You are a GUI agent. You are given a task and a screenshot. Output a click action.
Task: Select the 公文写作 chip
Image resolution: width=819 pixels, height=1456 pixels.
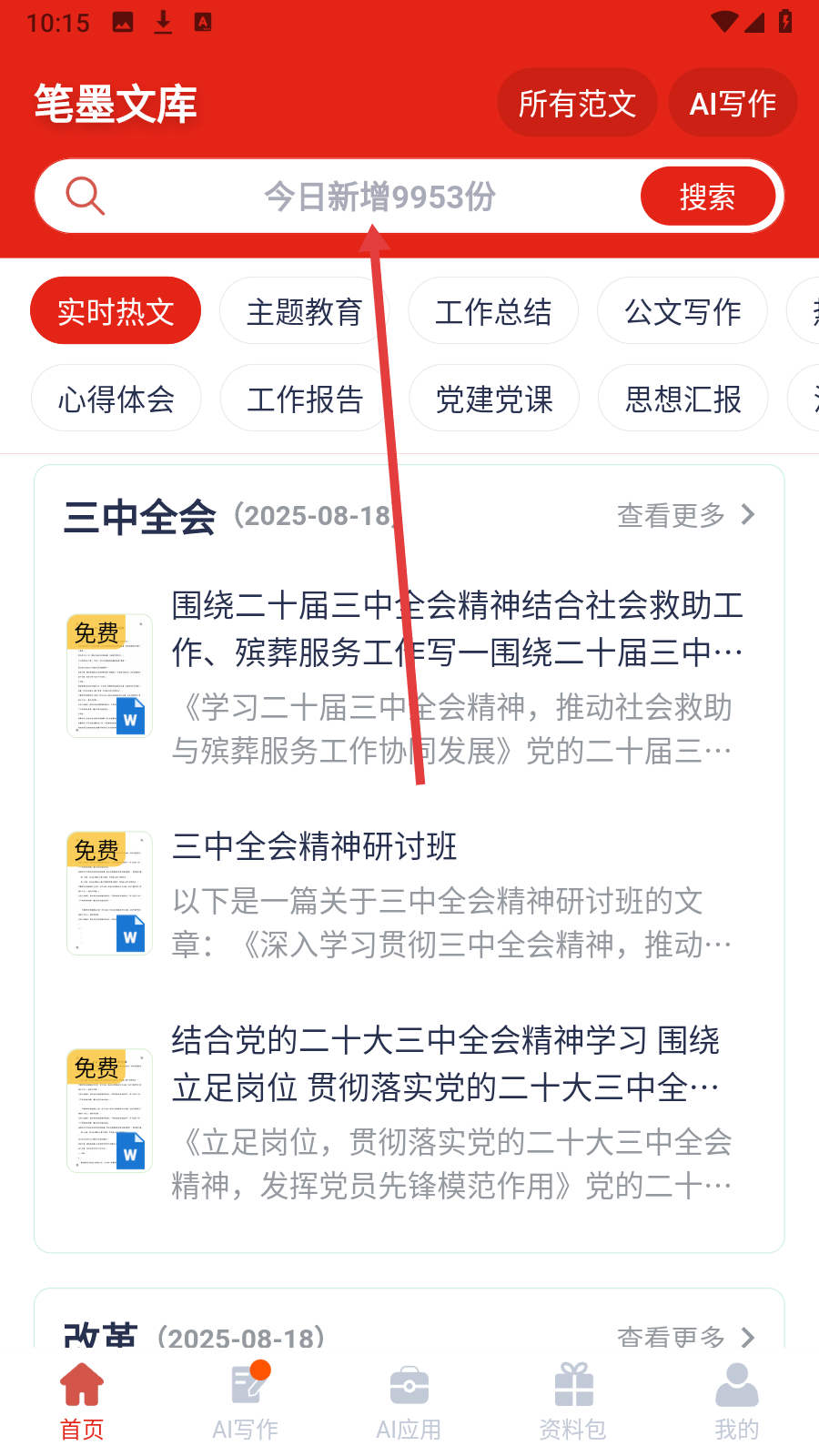point(682,311)
